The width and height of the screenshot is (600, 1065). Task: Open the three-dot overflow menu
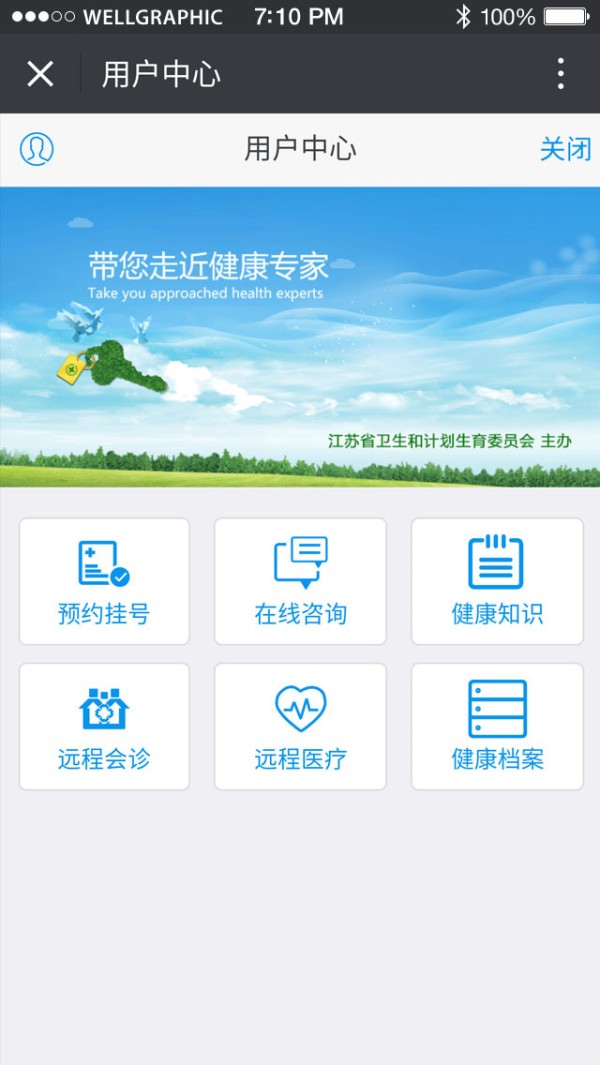[x=560, y=74]
